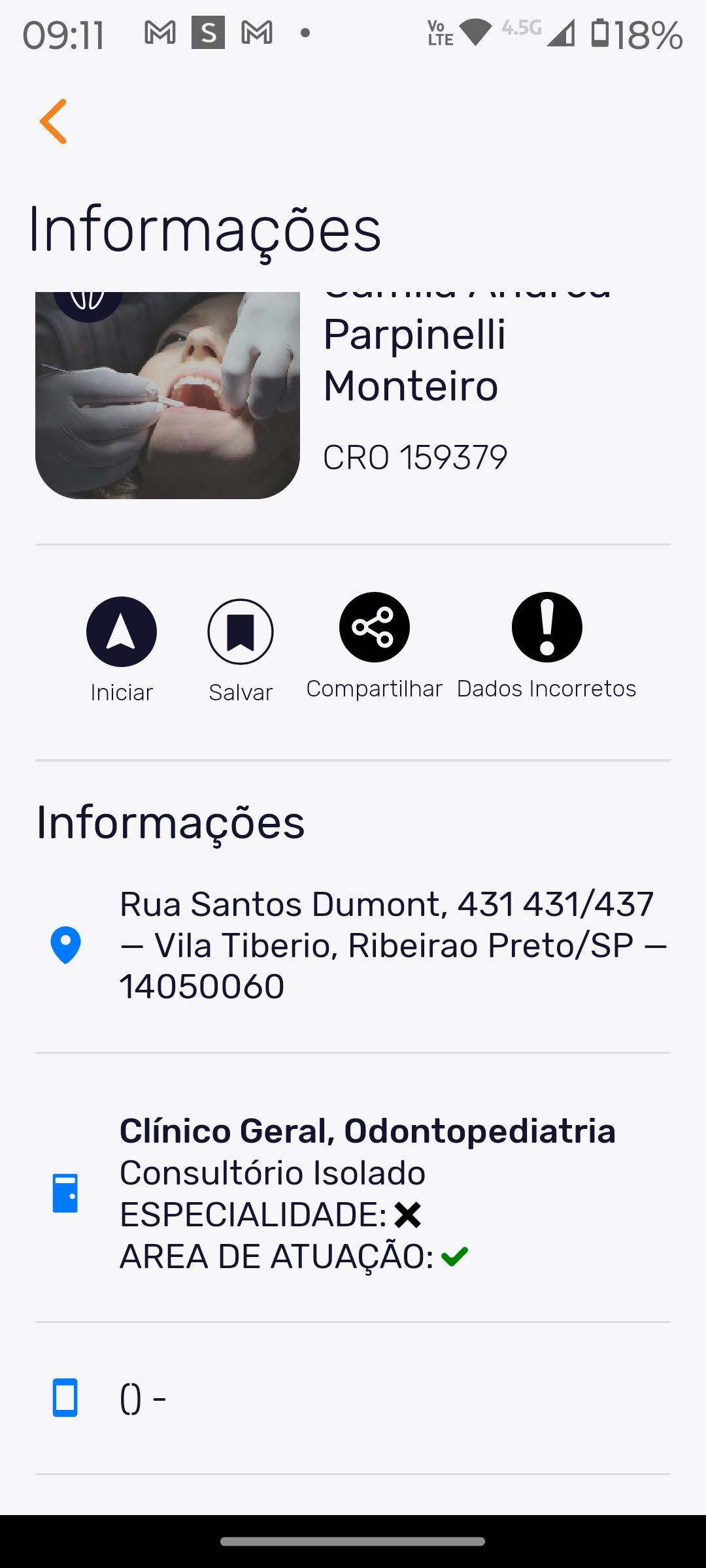
Task: Go back using the orange arrow
Action: coord(54,122)
